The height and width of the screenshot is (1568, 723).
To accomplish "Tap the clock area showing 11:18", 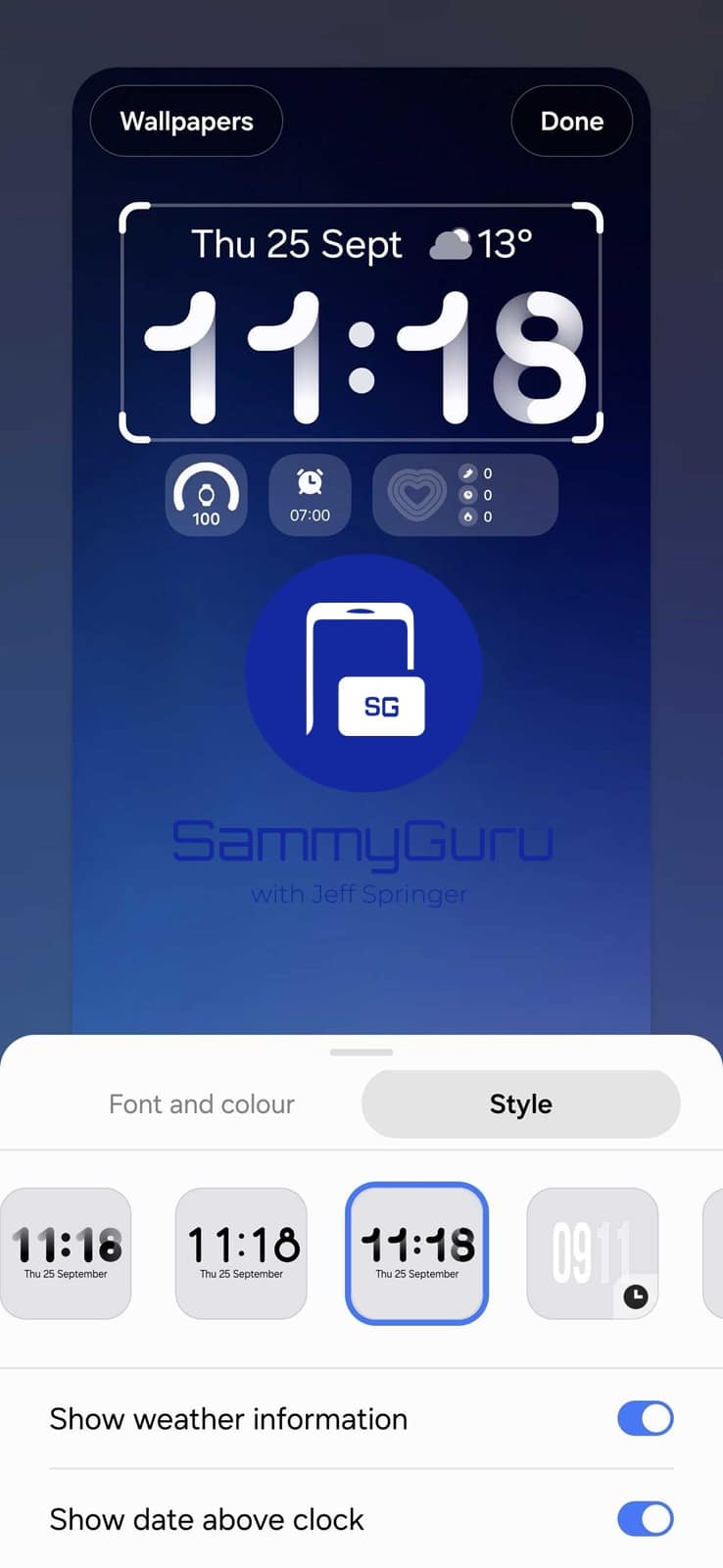I will point(361,358).
